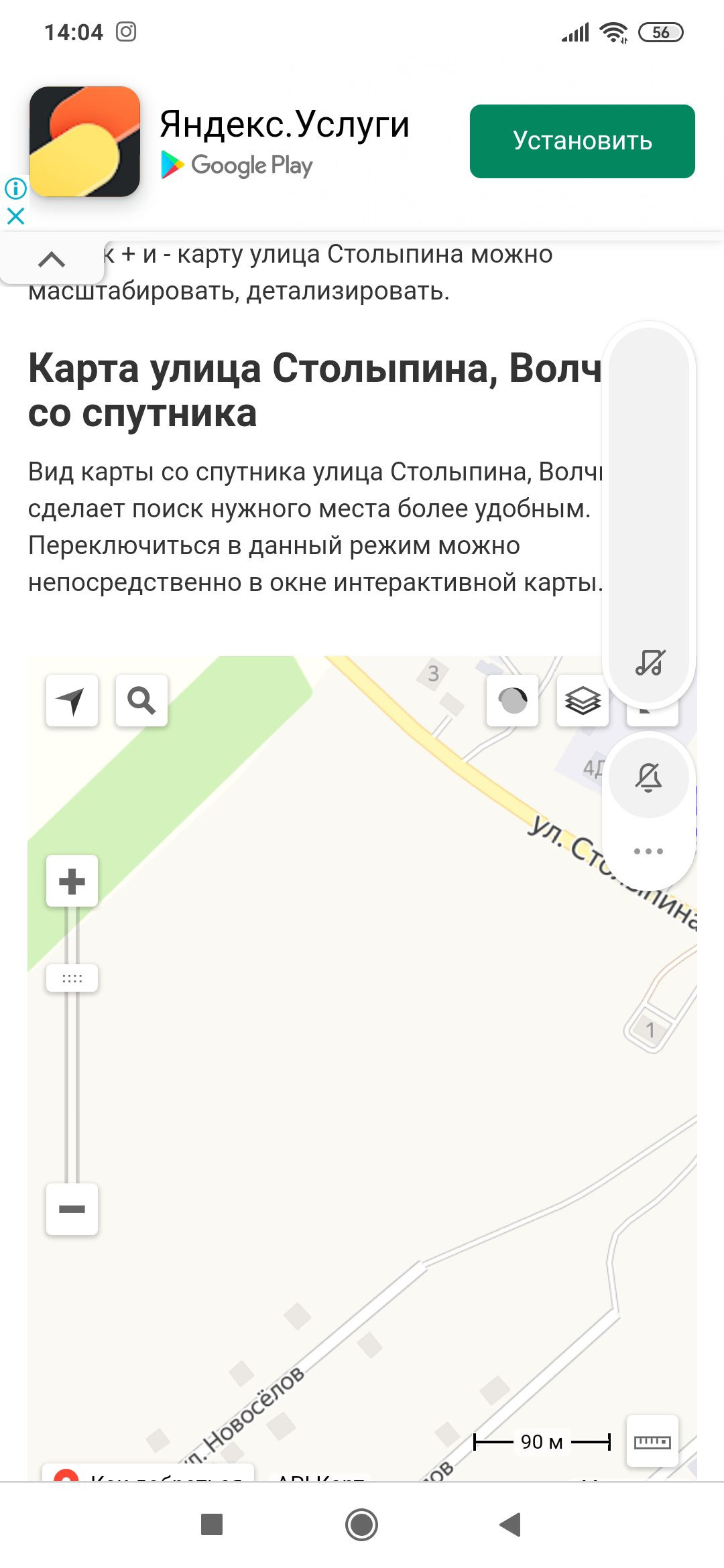
Task: Zoom out on the map
Action: click(72, 1209)
